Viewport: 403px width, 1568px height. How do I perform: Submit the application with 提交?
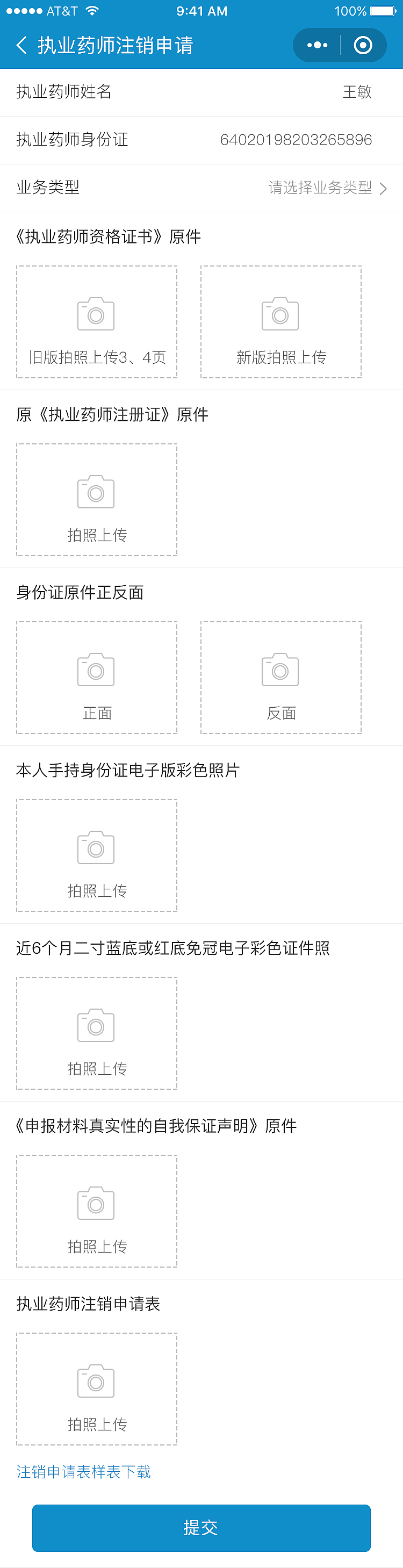pos(201,1527)
